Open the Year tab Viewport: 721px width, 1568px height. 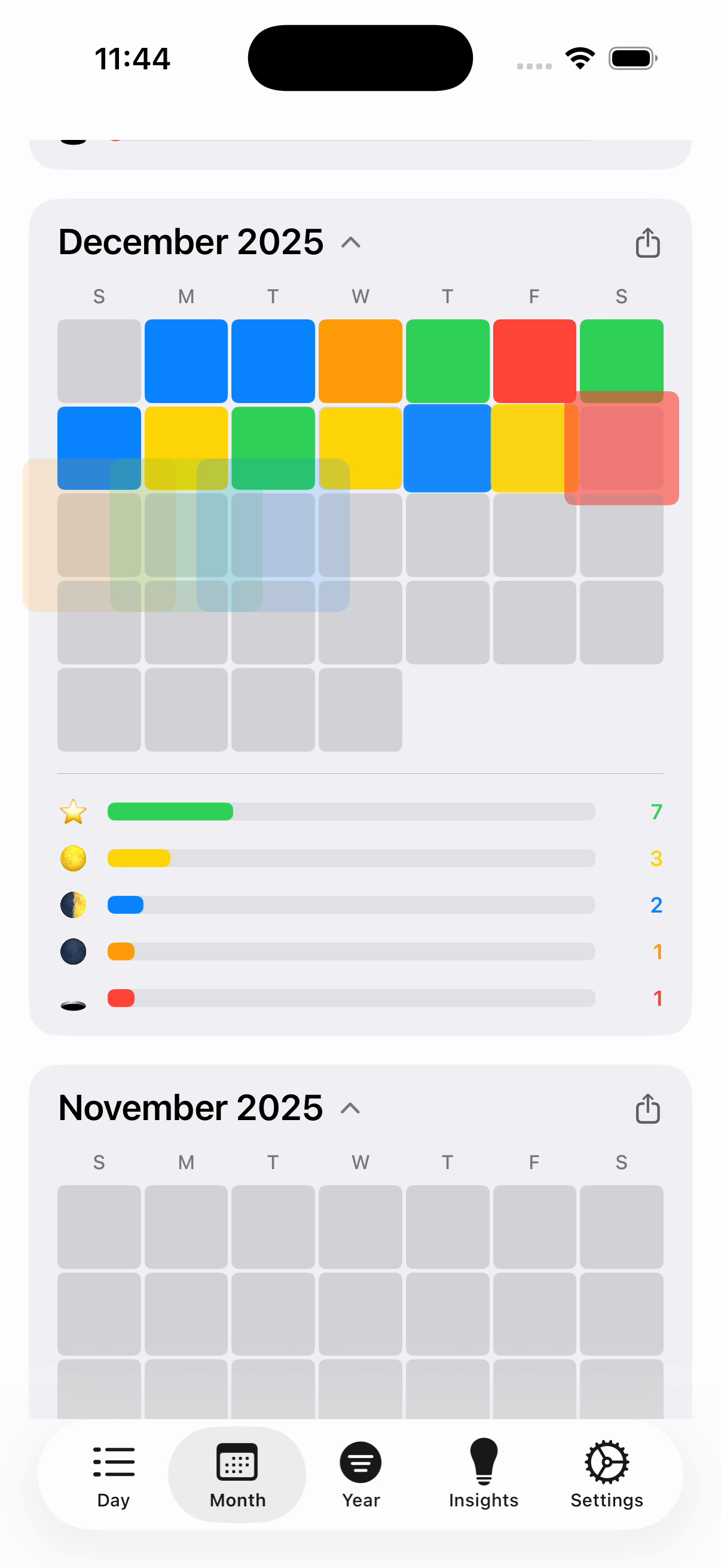361,1474
